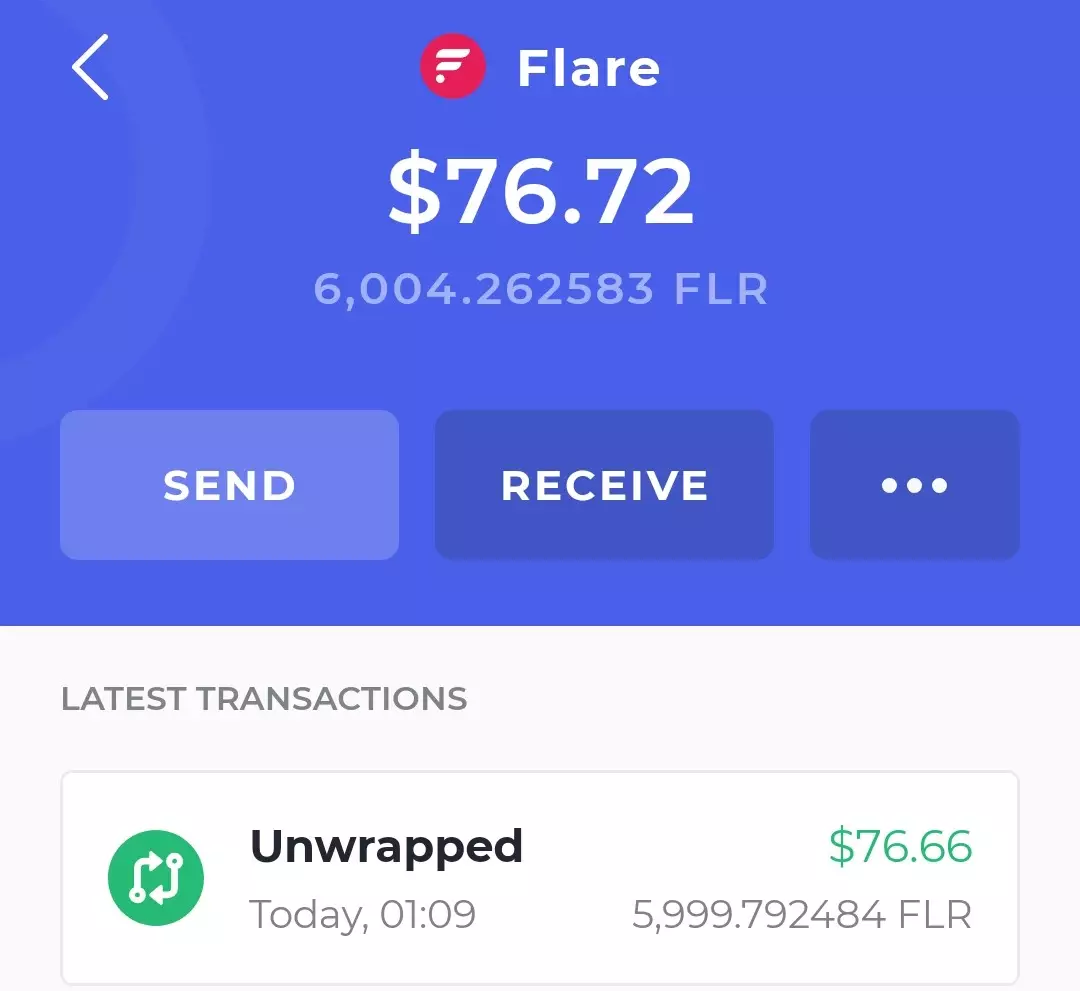
Task: Go back using the top-left arrow
Action: tap(90, 68)
